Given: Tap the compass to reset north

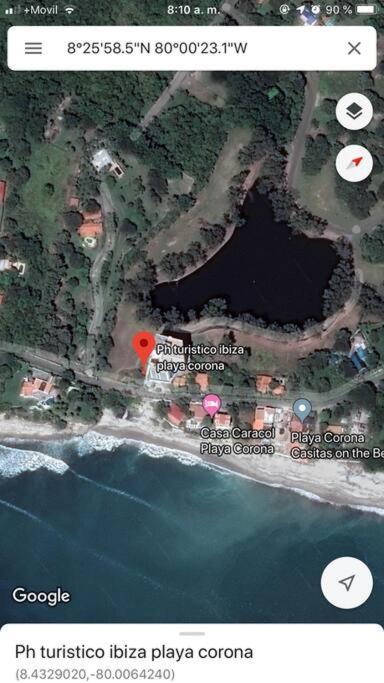Looking at the screenshot, I should point(354,163).
